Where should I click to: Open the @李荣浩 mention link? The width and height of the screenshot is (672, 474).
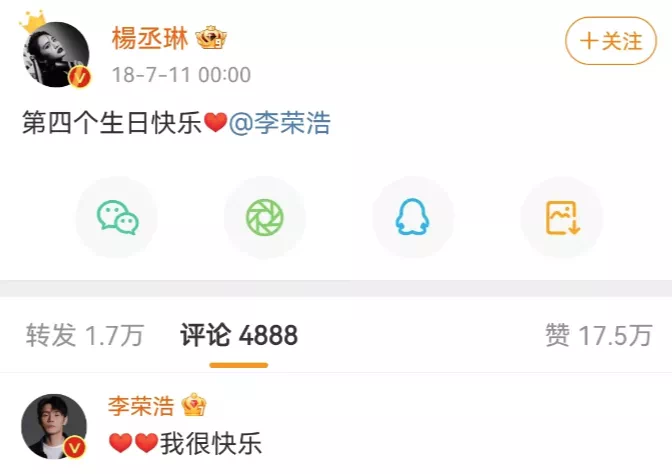280,125
